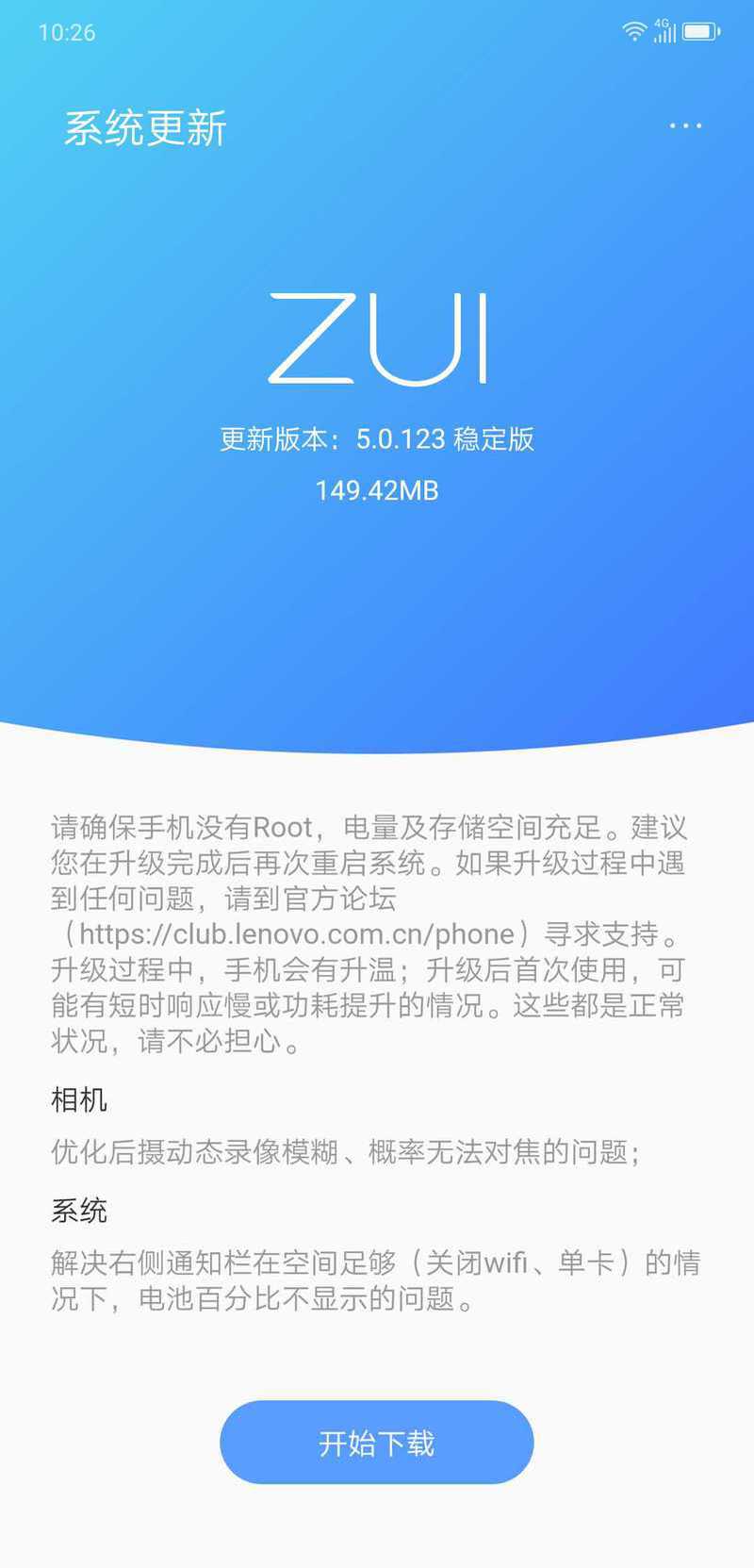Tap 开始下载 to start downloading the update
754x1568 pixels.
coord(377,1443)
